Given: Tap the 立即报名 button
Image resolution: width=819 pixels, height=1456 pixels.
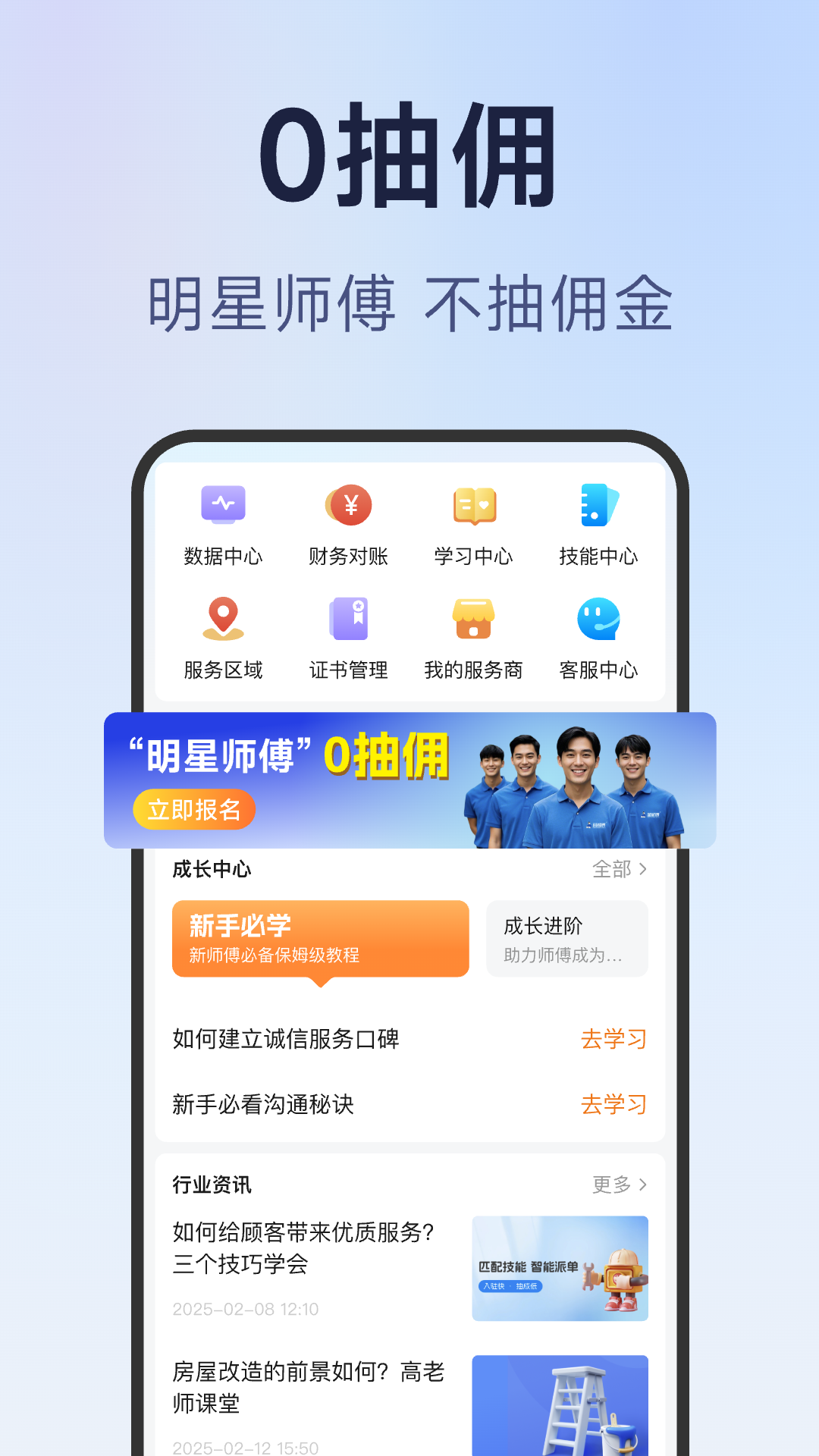Looking at the screenshot, I should (194, 809).
